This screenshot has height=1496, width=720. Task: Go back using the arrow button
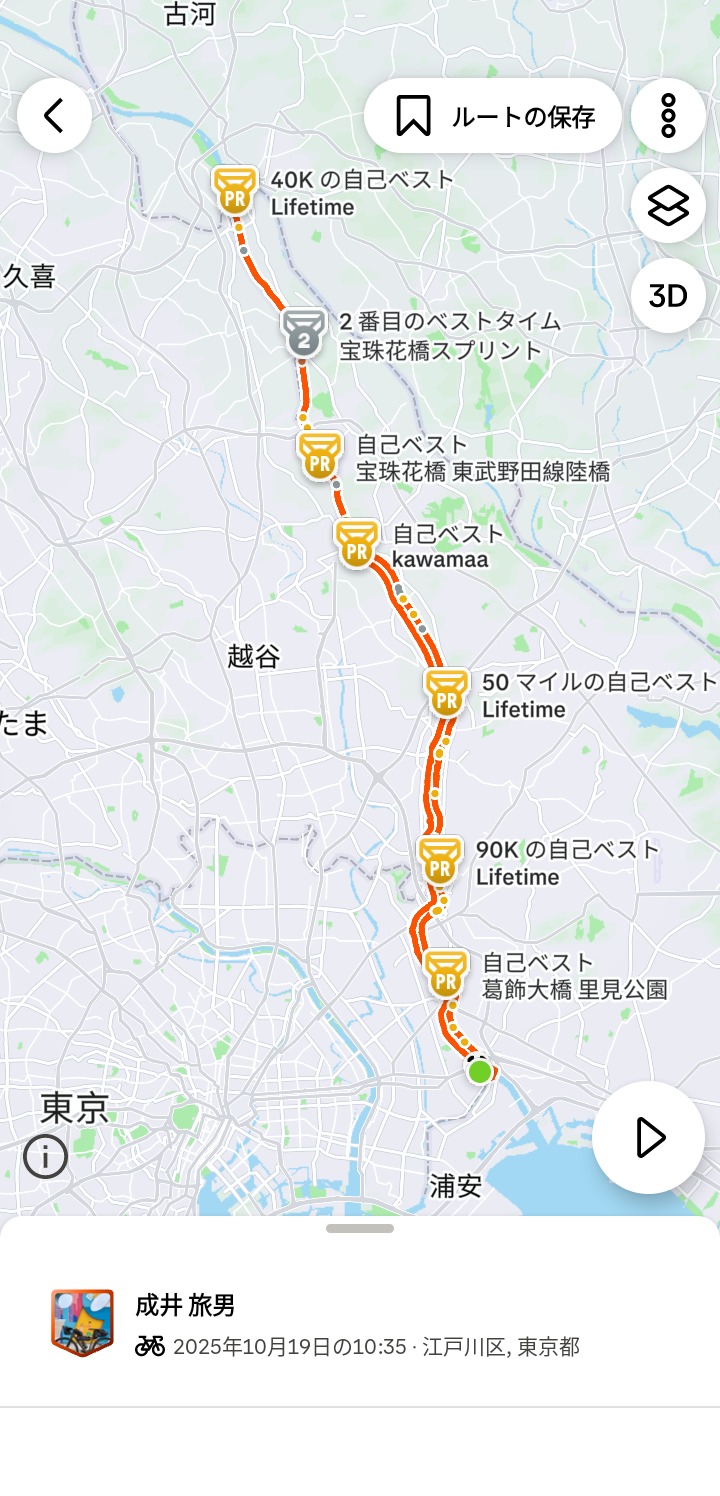click(x=54, y=116)
